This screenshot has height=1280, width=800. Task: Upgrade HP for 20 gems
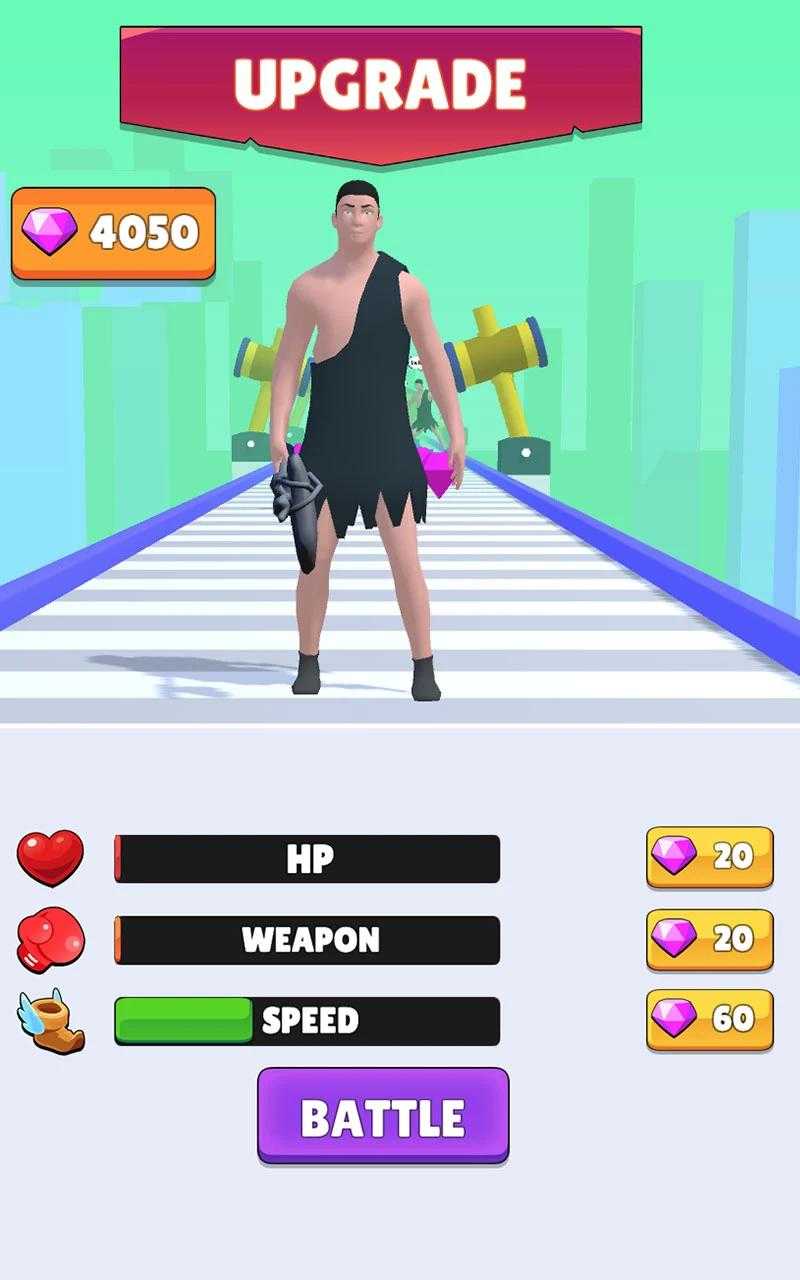click(710, 857)
